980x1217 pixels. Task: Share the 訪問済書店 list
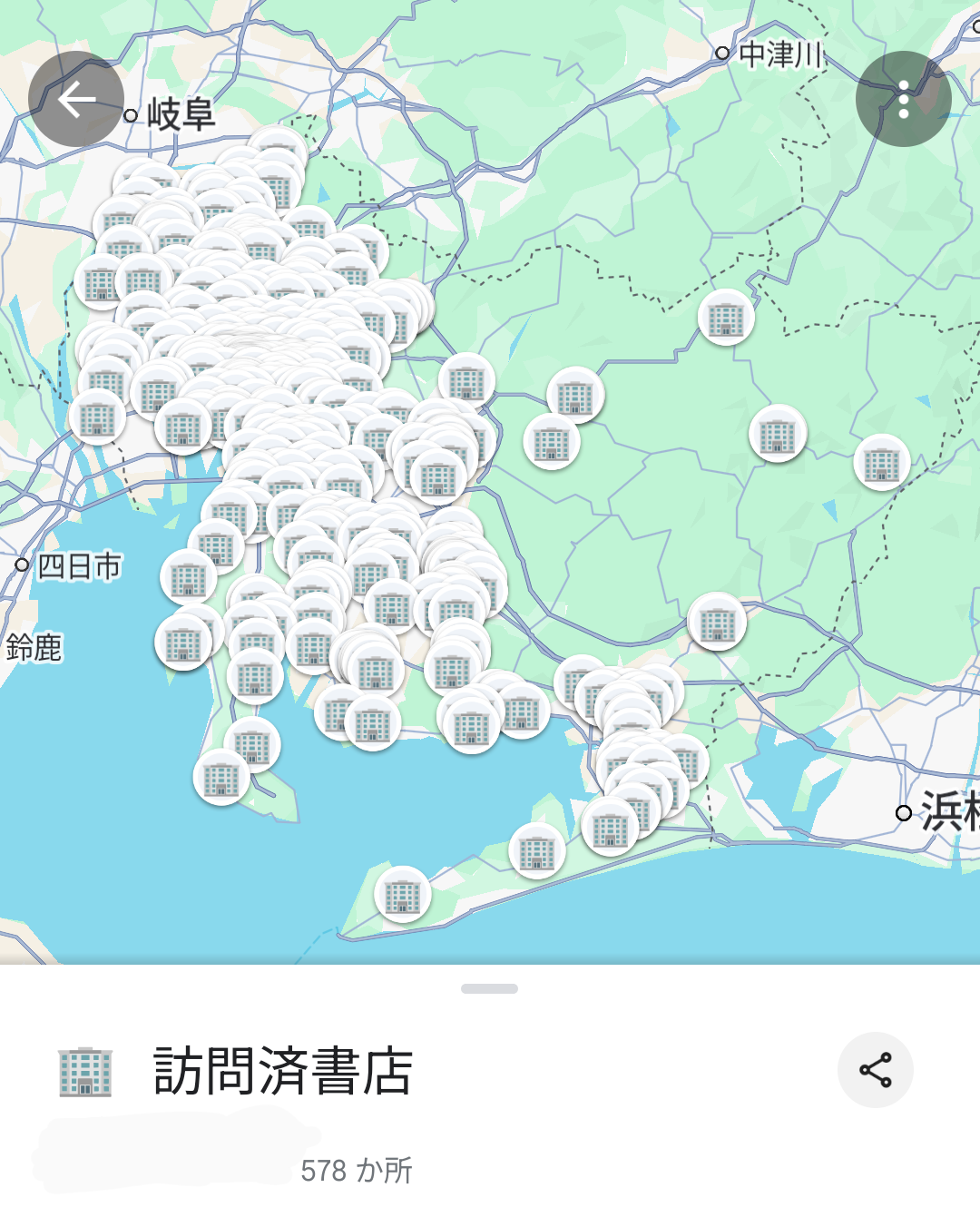[x=875, y=1070]
